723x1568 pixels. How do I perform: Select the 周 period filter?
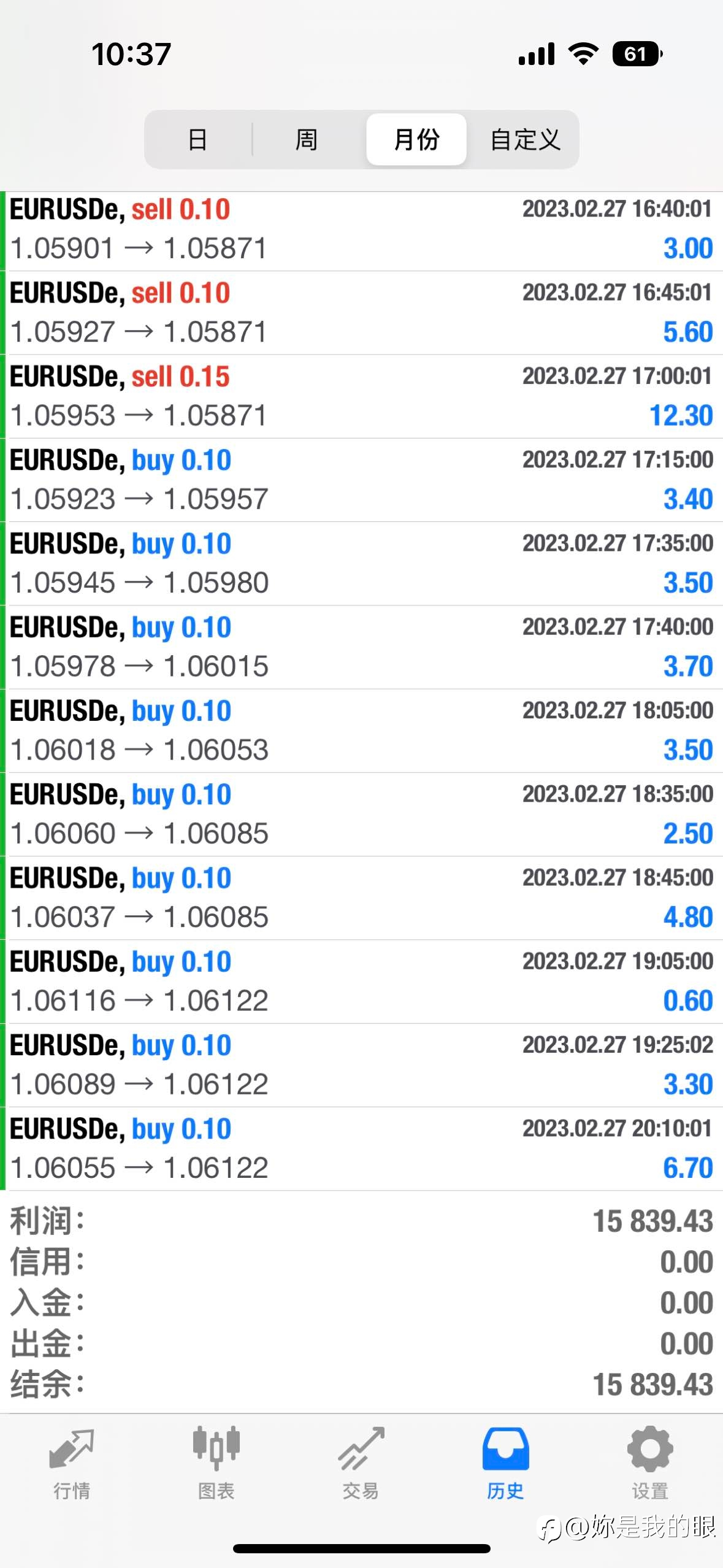click(x=306, y=139)
